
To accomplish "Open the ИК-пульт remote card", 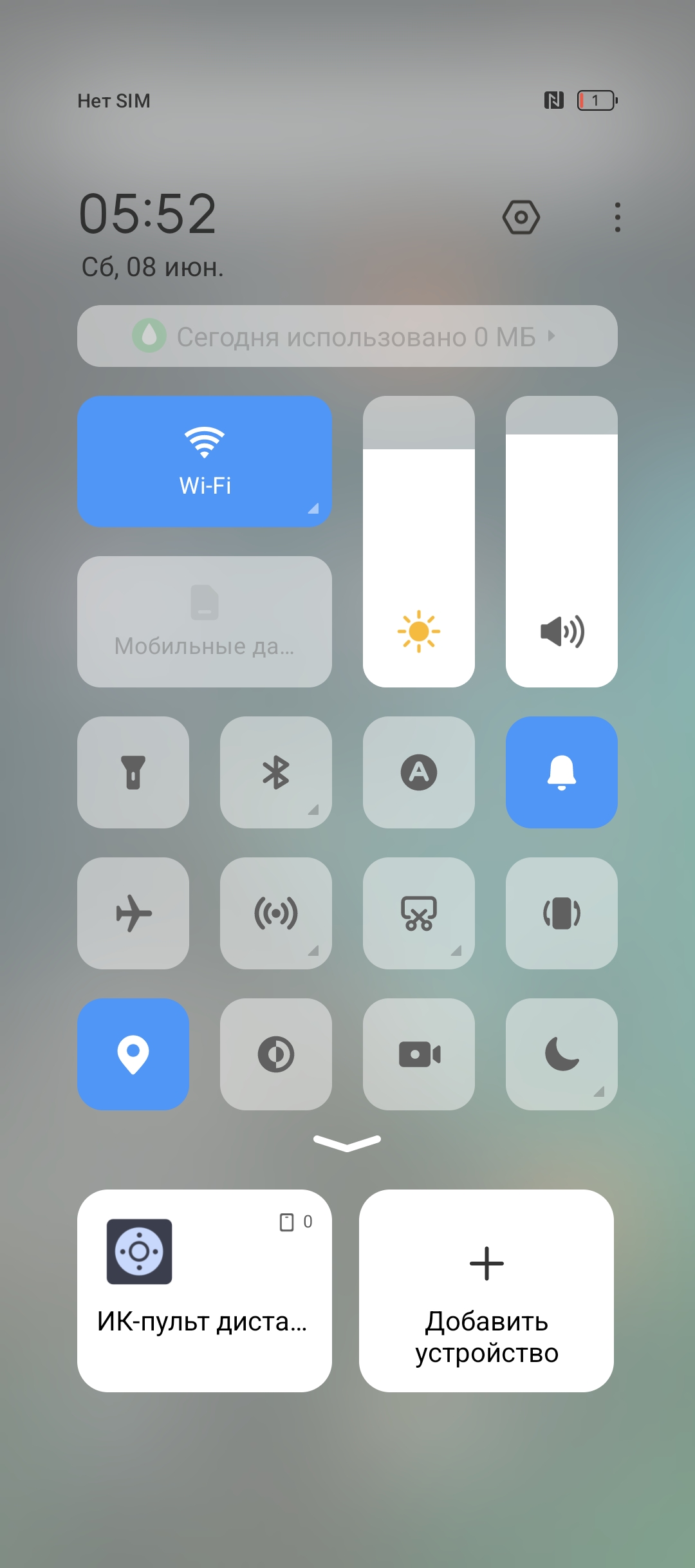I will tap(204, 1290).
